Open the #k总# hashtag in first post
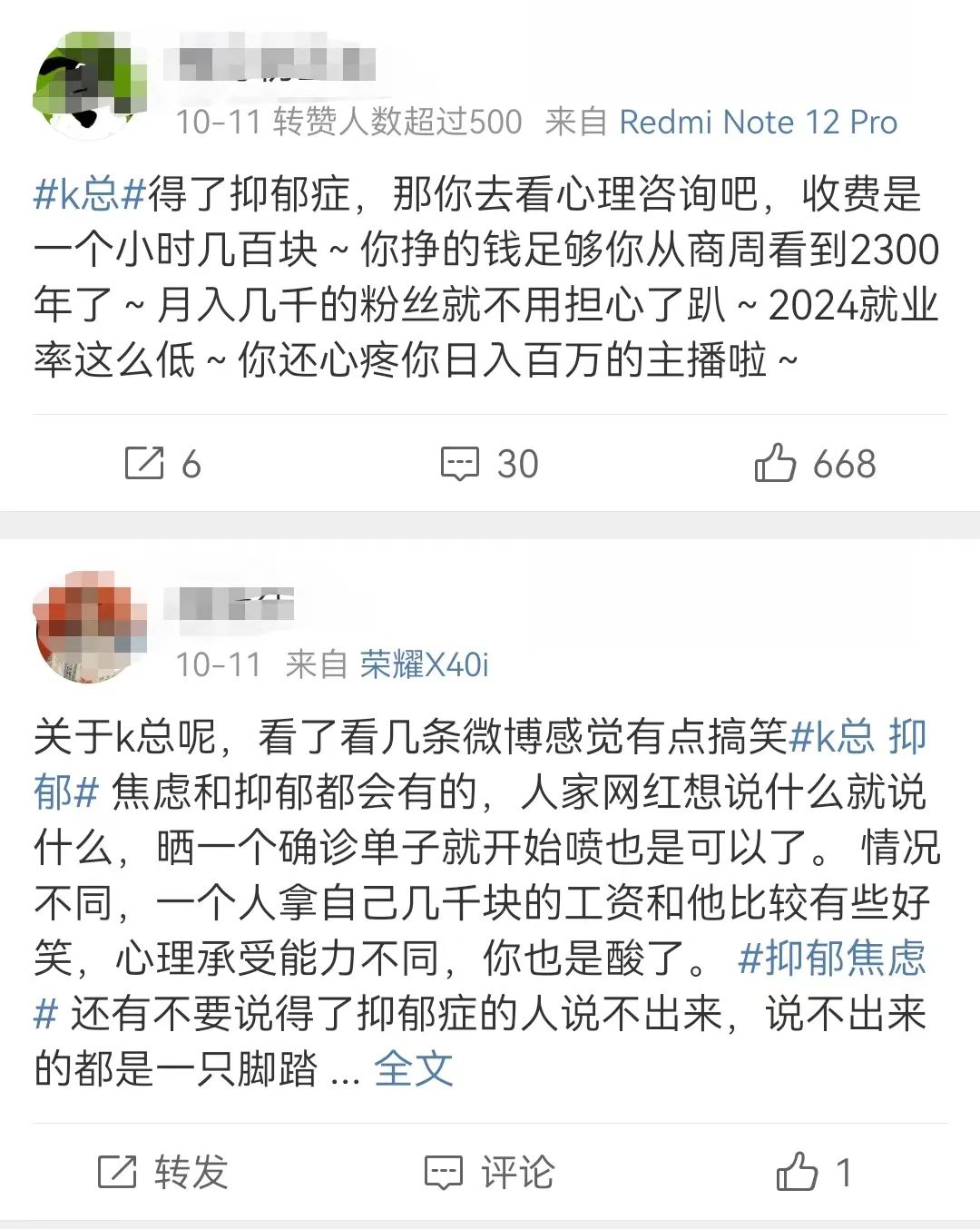This screenshot has width=980, height=1229. pyautogui.click(x=89, y=194)
